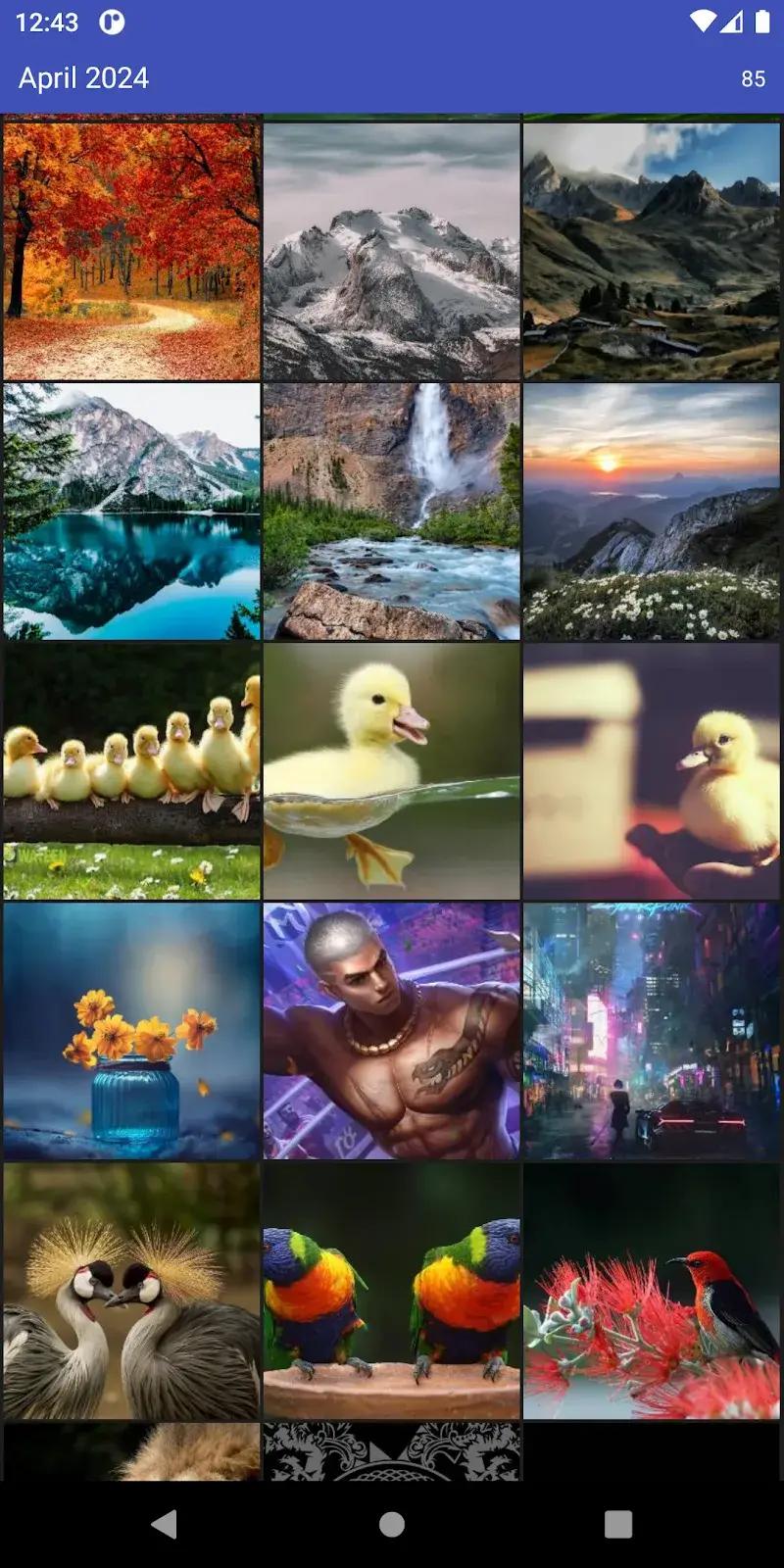
Task: Open the two crowned cranes photo
Action: 131,1291
